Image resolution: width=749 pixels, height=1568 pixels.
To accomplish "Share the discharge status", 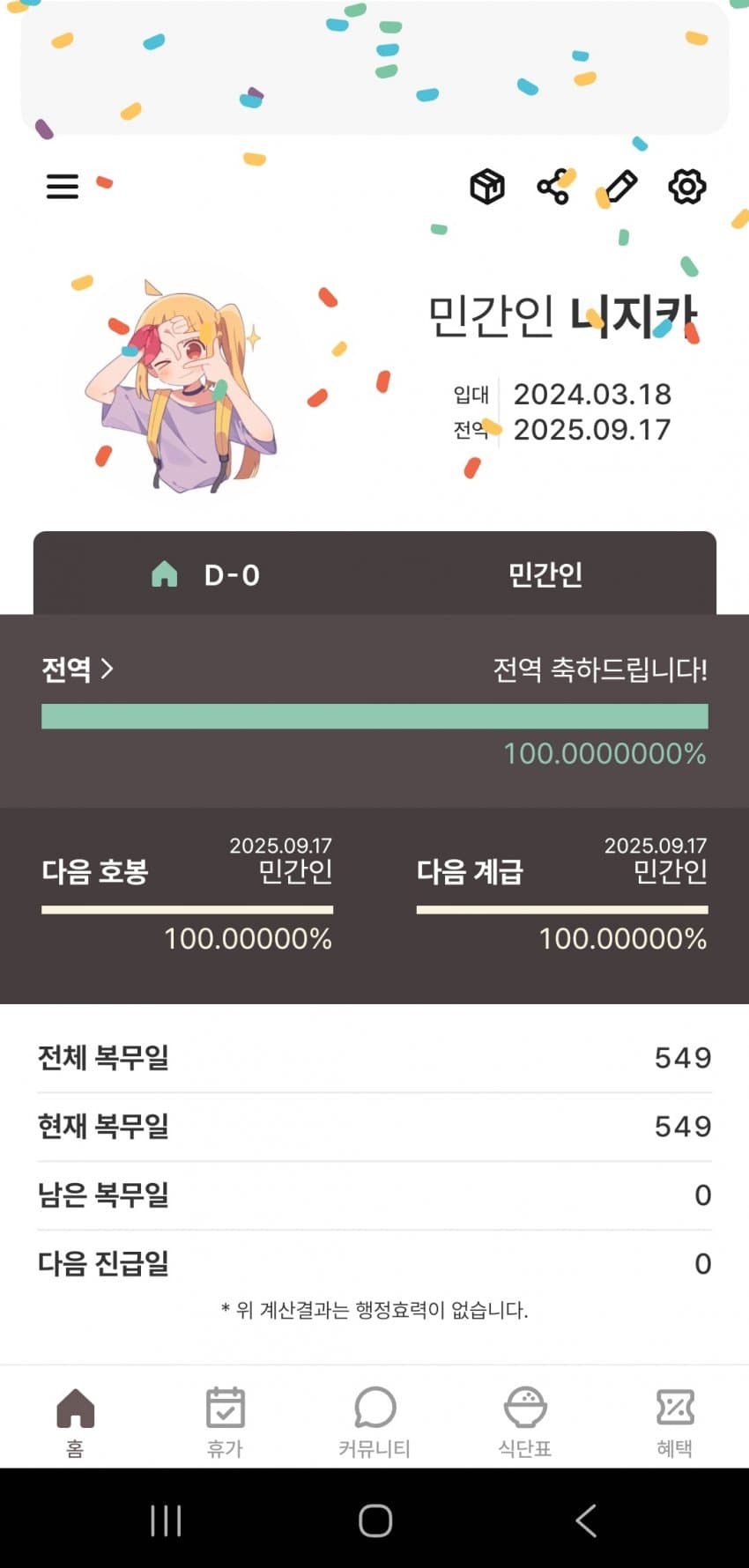I will coord(553,187).
